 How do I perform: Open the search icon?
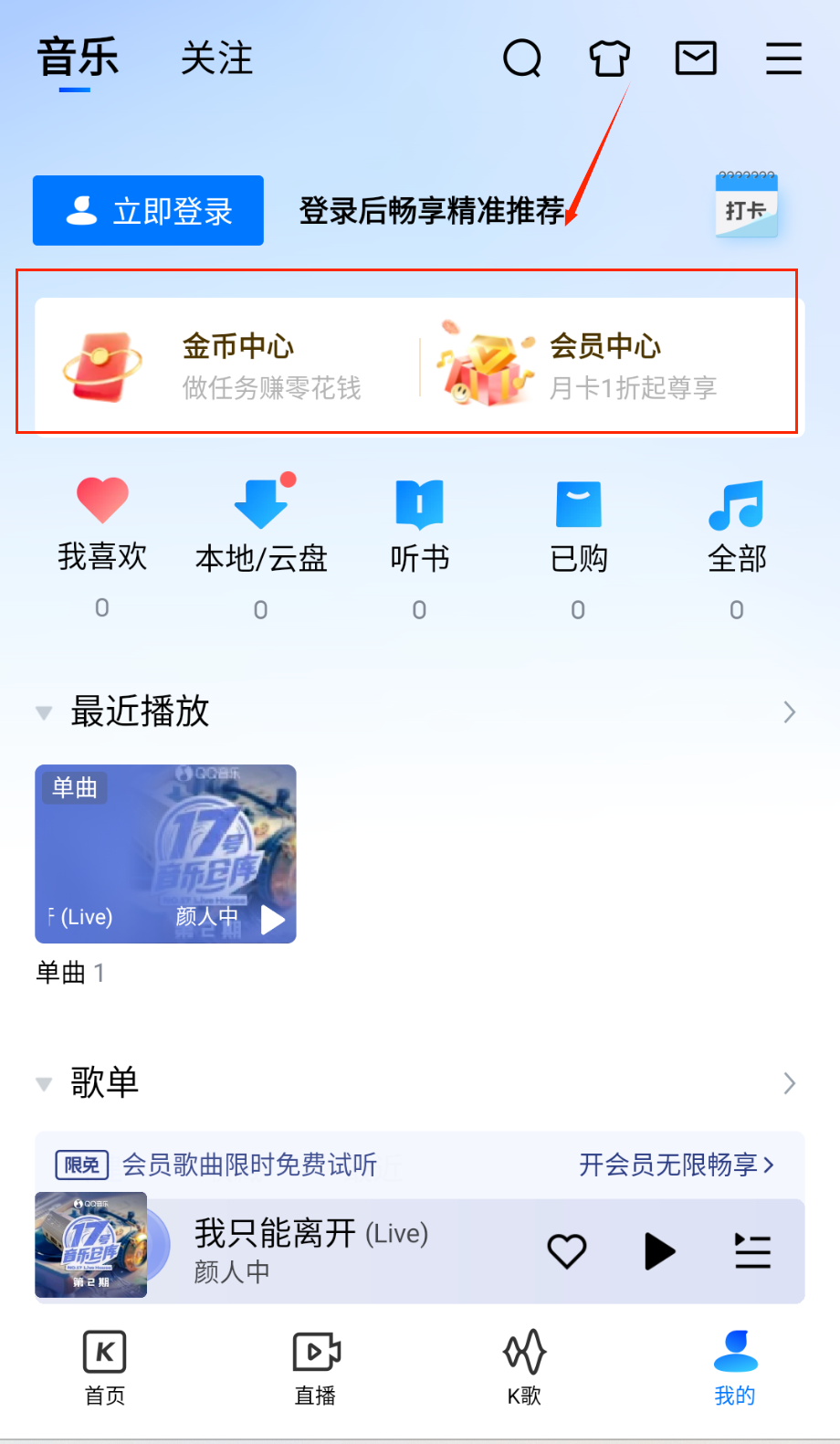pos(522,59)
